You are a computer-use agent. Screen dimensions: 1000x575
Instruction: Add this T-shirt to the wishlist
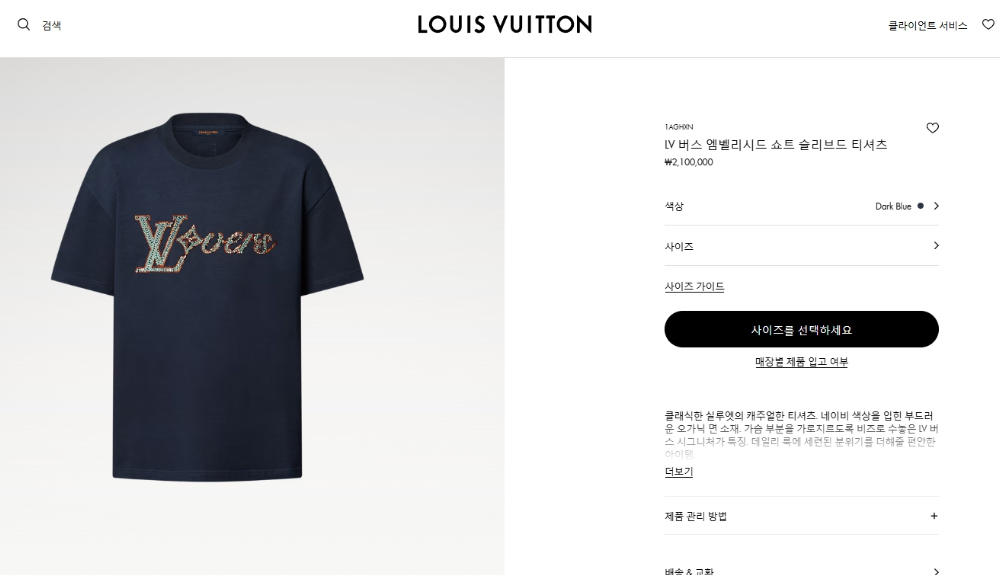click(932, 128)
